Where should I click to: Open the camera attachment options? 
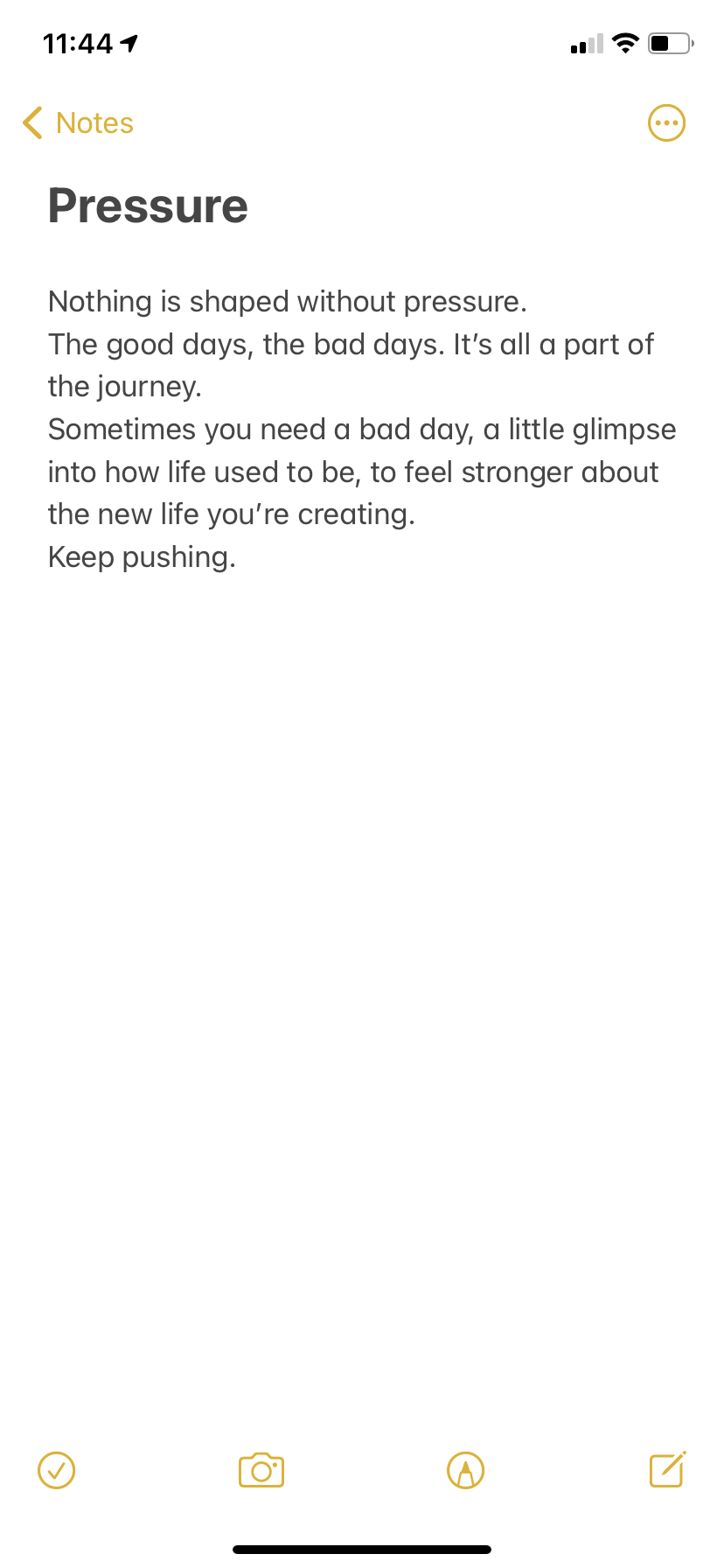pos(261,1470)
